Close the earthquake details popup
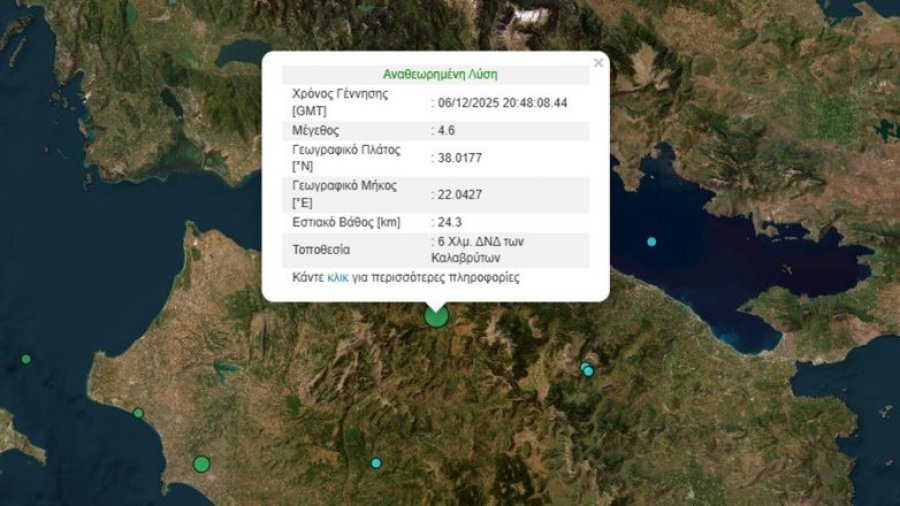 coord(598,62)
